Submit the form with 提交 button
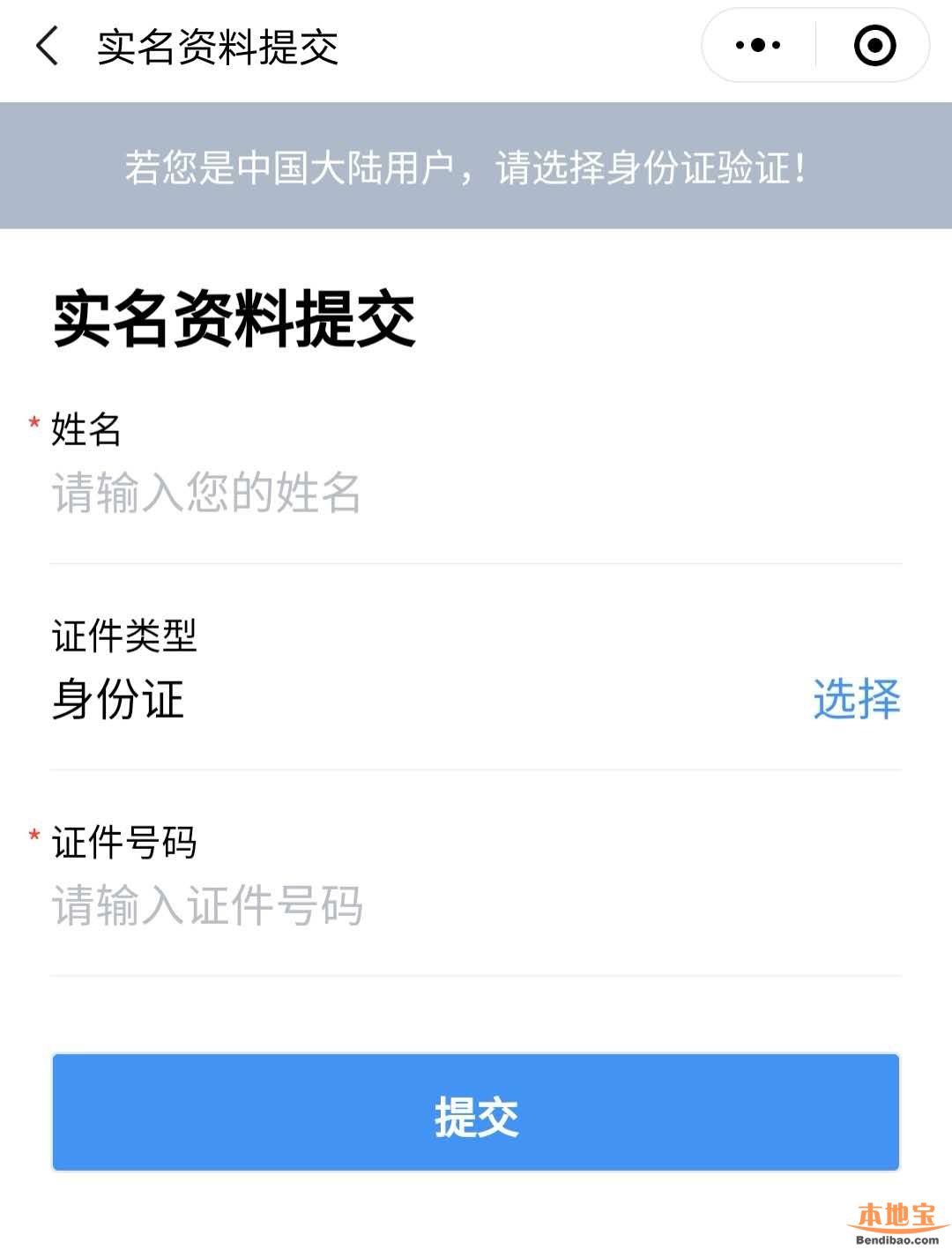Viewport: 952px width, 1250px height. pos(476,1112)
